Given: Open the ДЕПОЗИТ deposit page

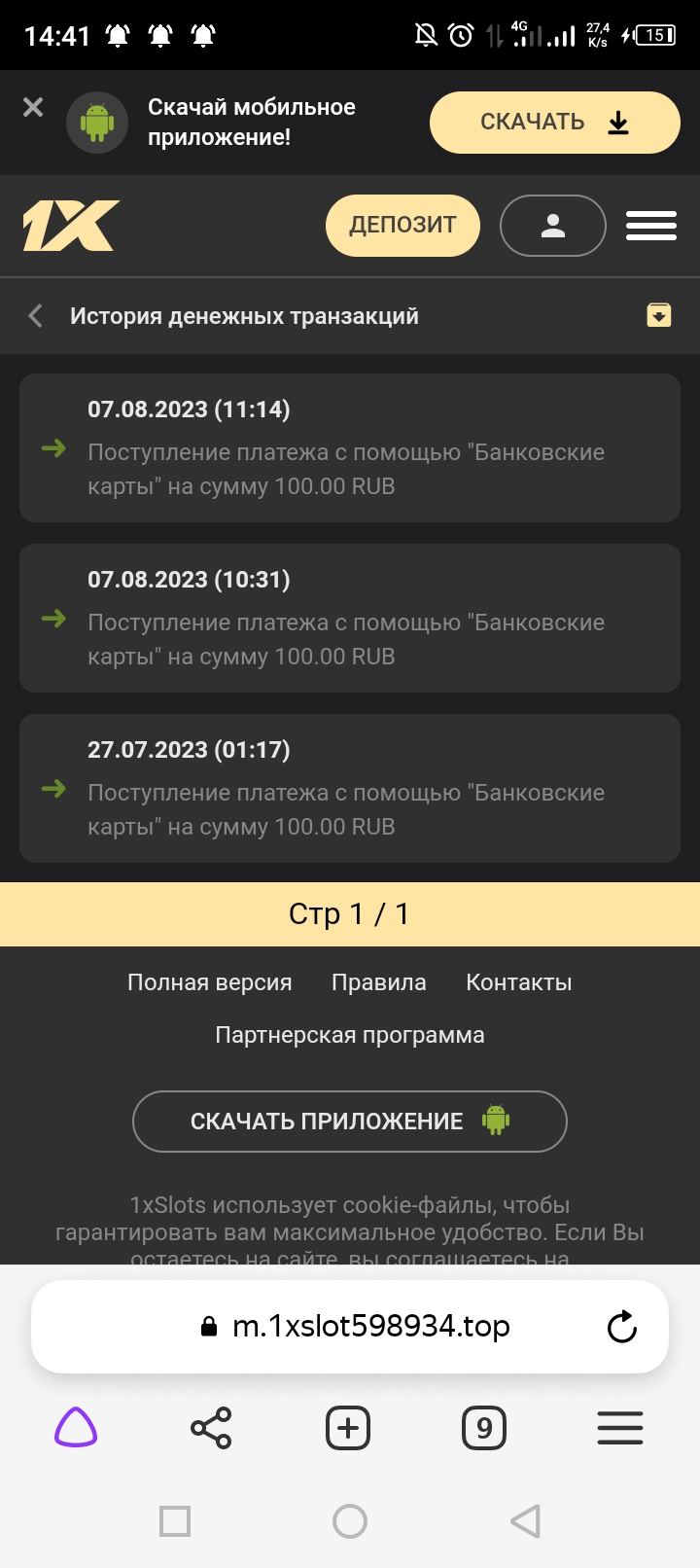Looking at the screenshot, I should click(402, 225).
